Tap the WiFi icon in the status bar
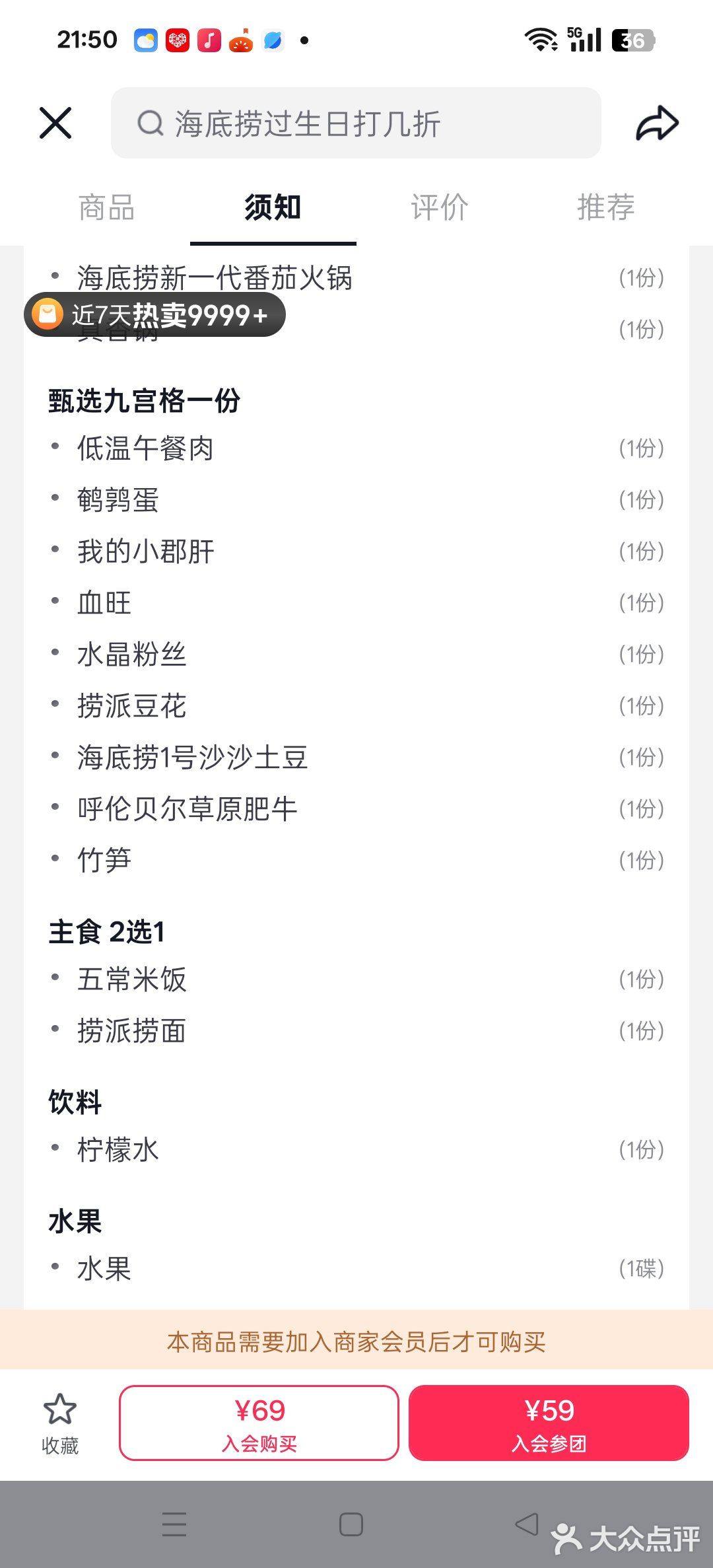The height and width of the screenshot is (1568, 713). (x=540, y=40)
